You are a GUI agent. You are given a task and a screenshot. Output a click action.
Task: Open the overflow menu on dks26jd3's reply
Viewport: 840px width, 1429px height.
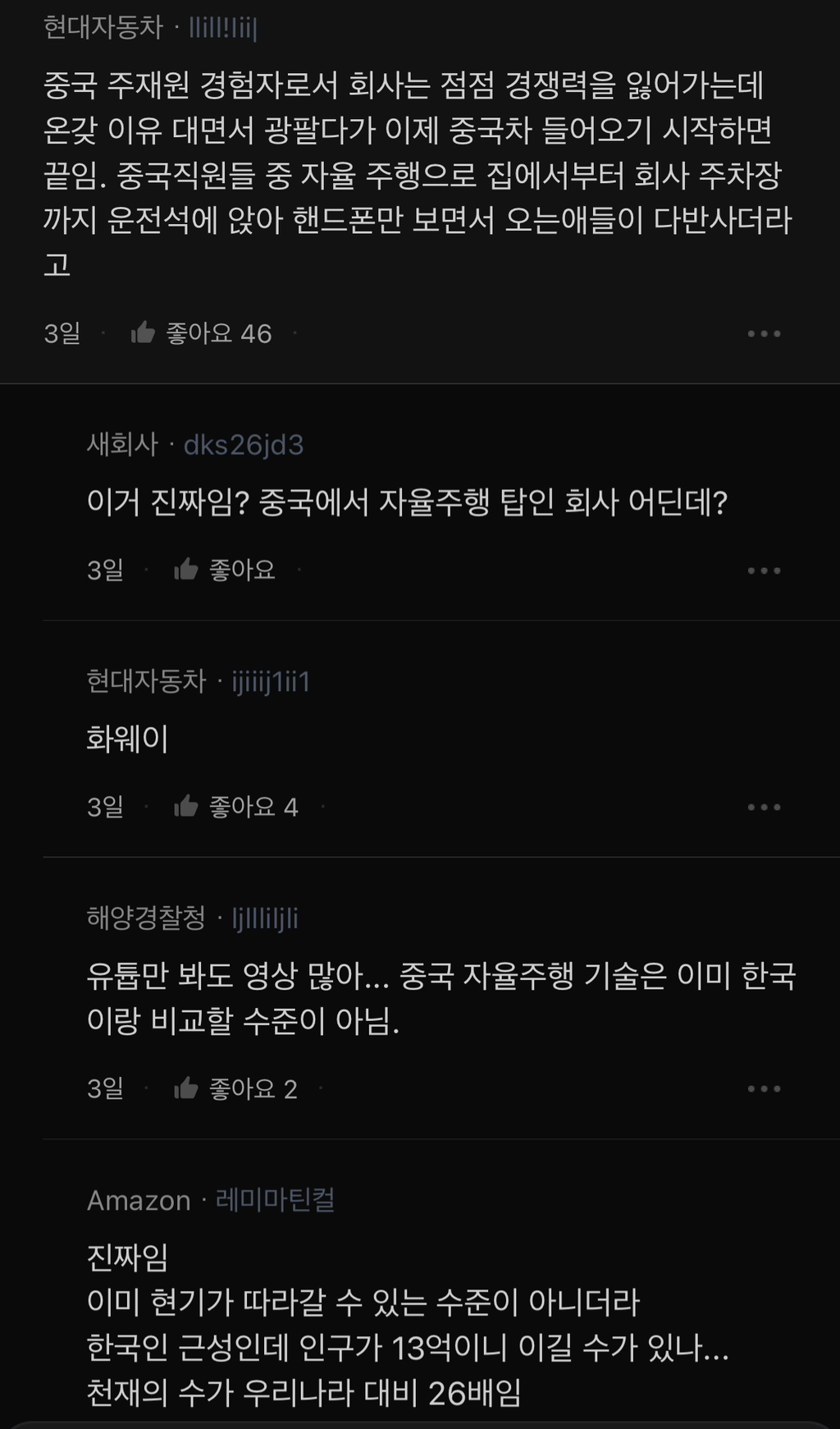764,570
